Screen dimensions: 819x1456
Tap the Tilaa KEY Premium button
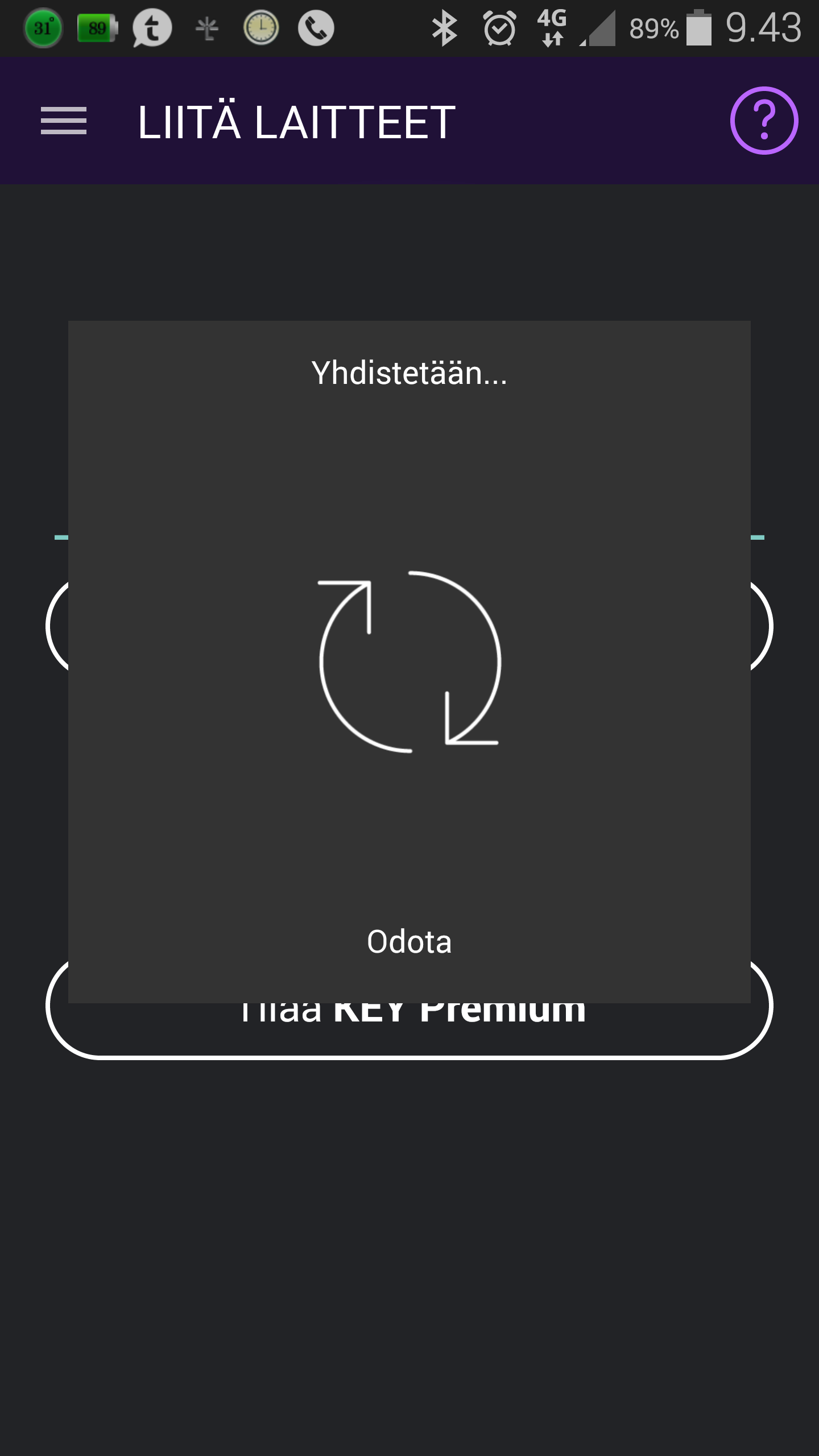coord(409,1031)
